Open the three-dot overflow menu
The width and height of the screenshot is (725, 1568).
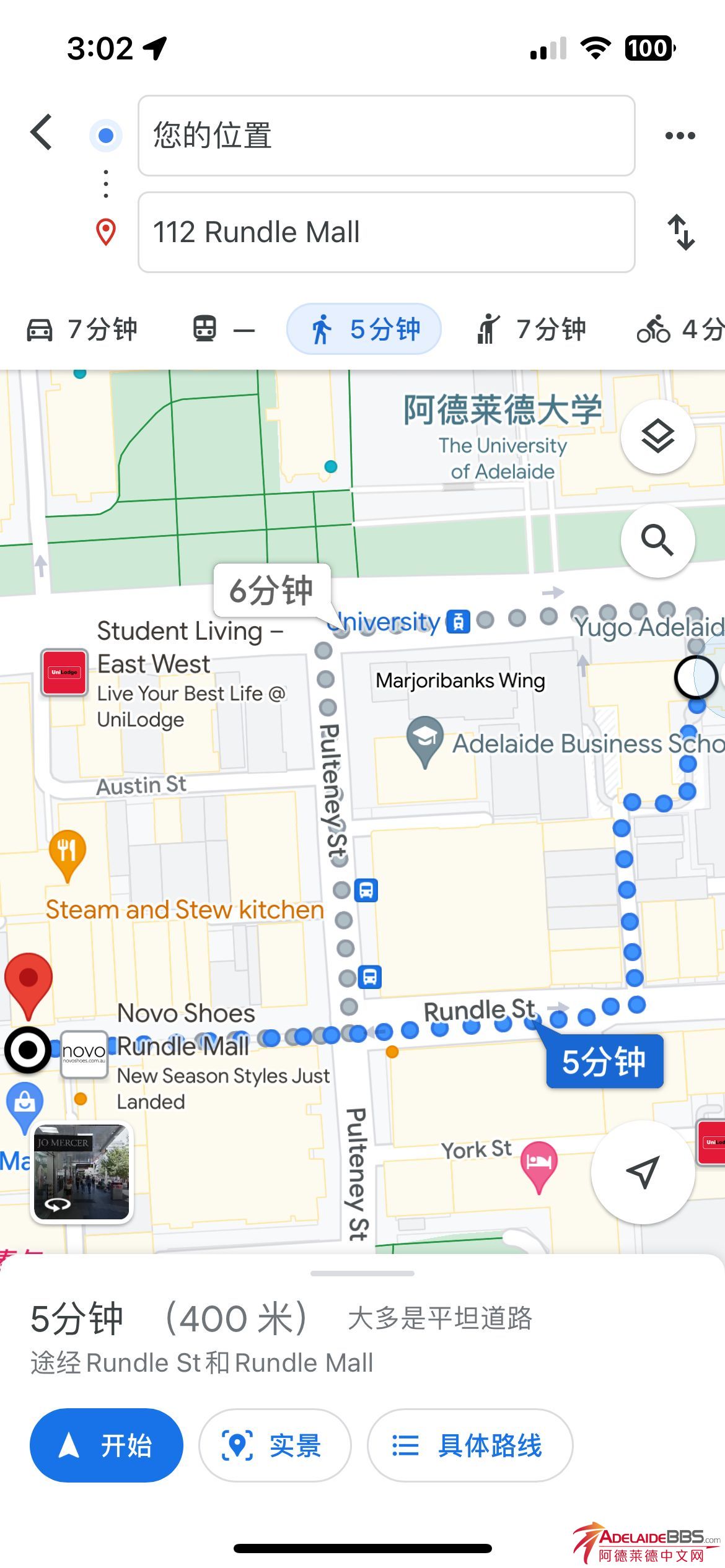680,136
